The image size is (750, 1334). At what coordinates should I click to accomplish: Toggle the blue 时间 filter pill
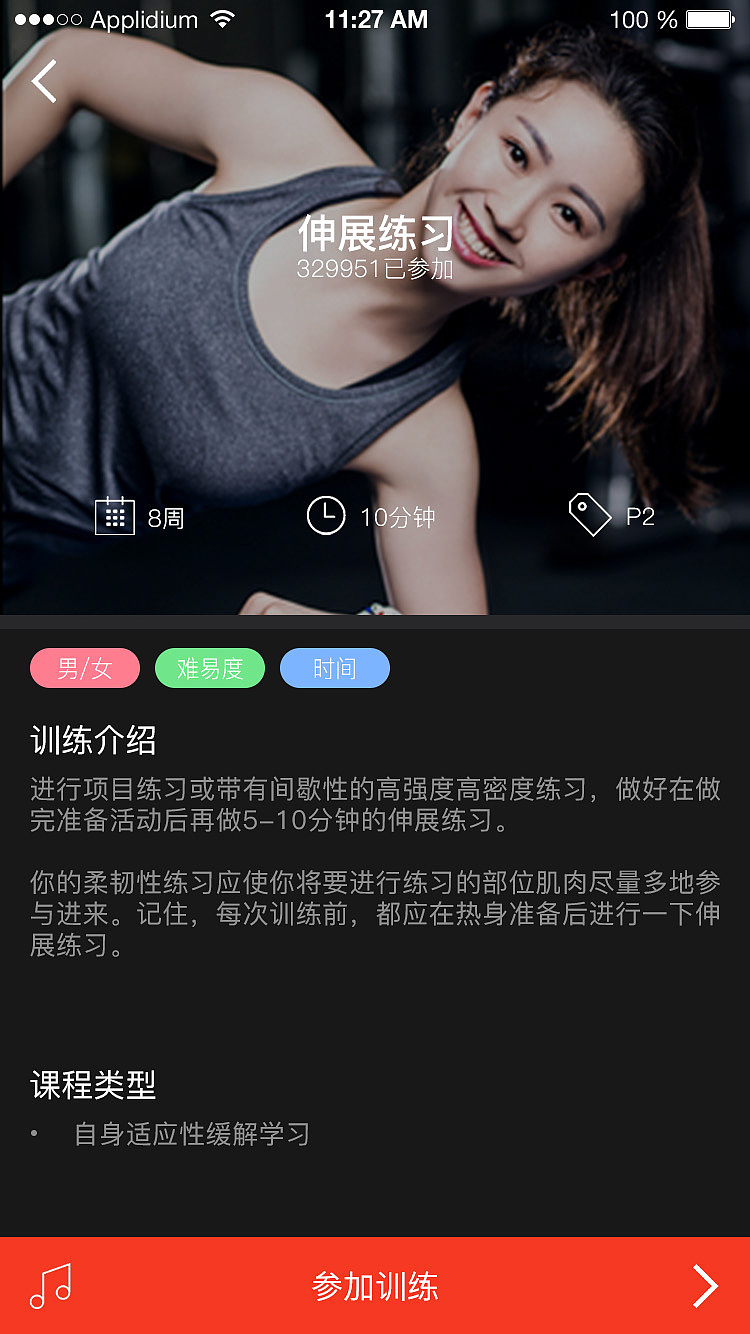335,668
